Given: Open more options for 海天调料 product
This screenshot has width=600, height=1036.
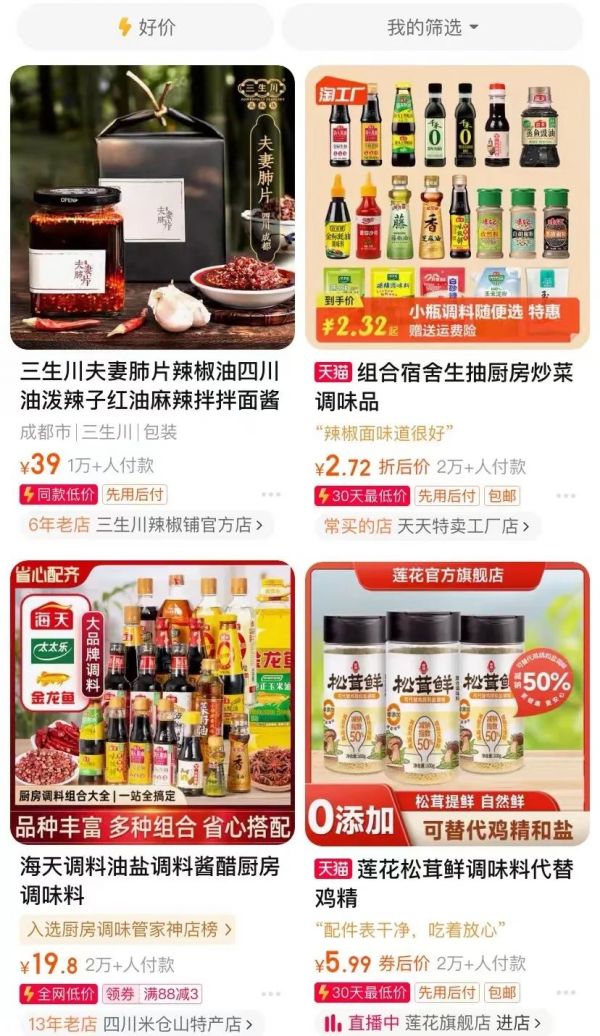Looking at the screenshot, I should point(271,994).
